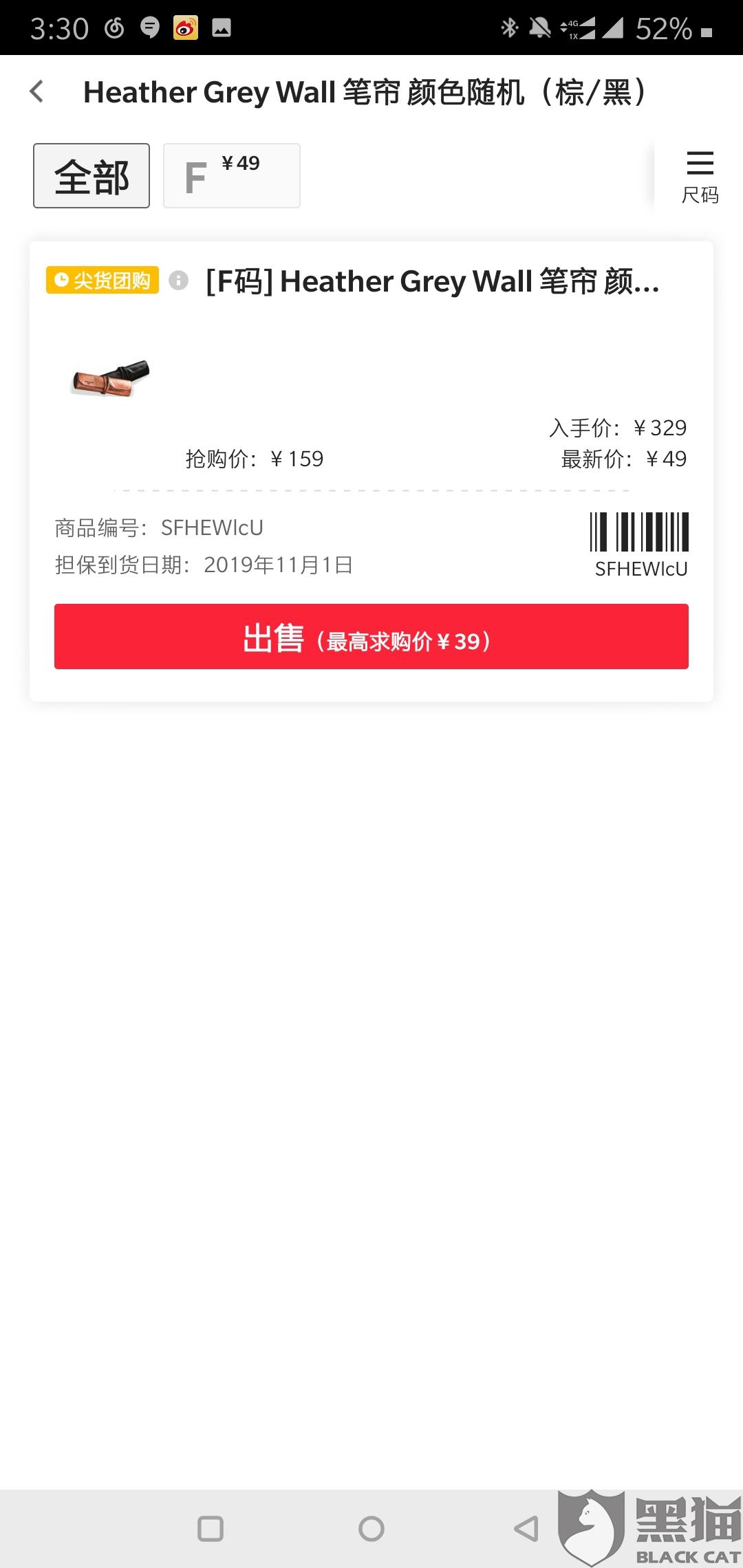Open the 尺码 size menu
Screen dimensions: 743x1568
click(700, 177)
